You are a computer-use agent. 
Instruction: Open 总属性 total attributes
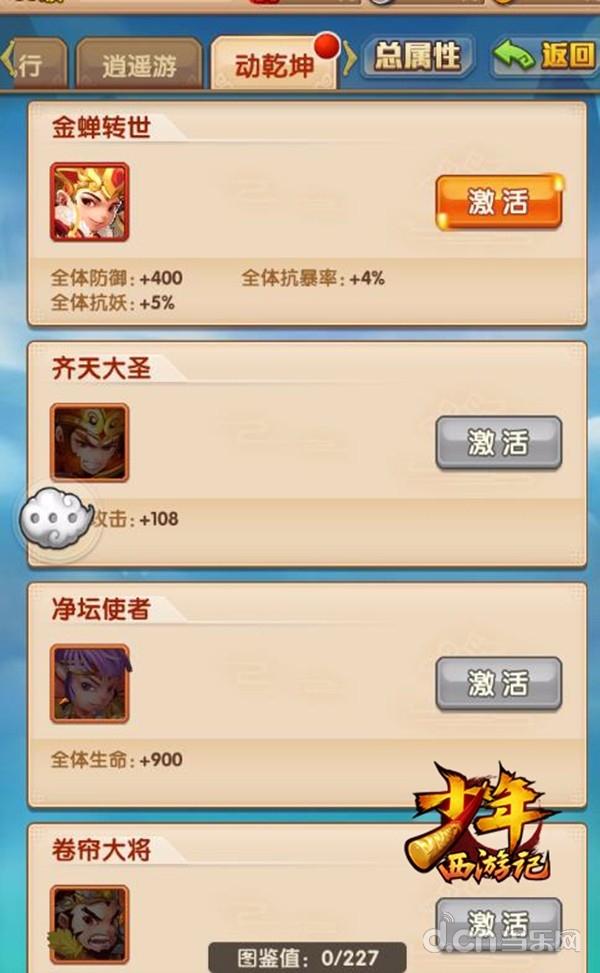(418, 57)
